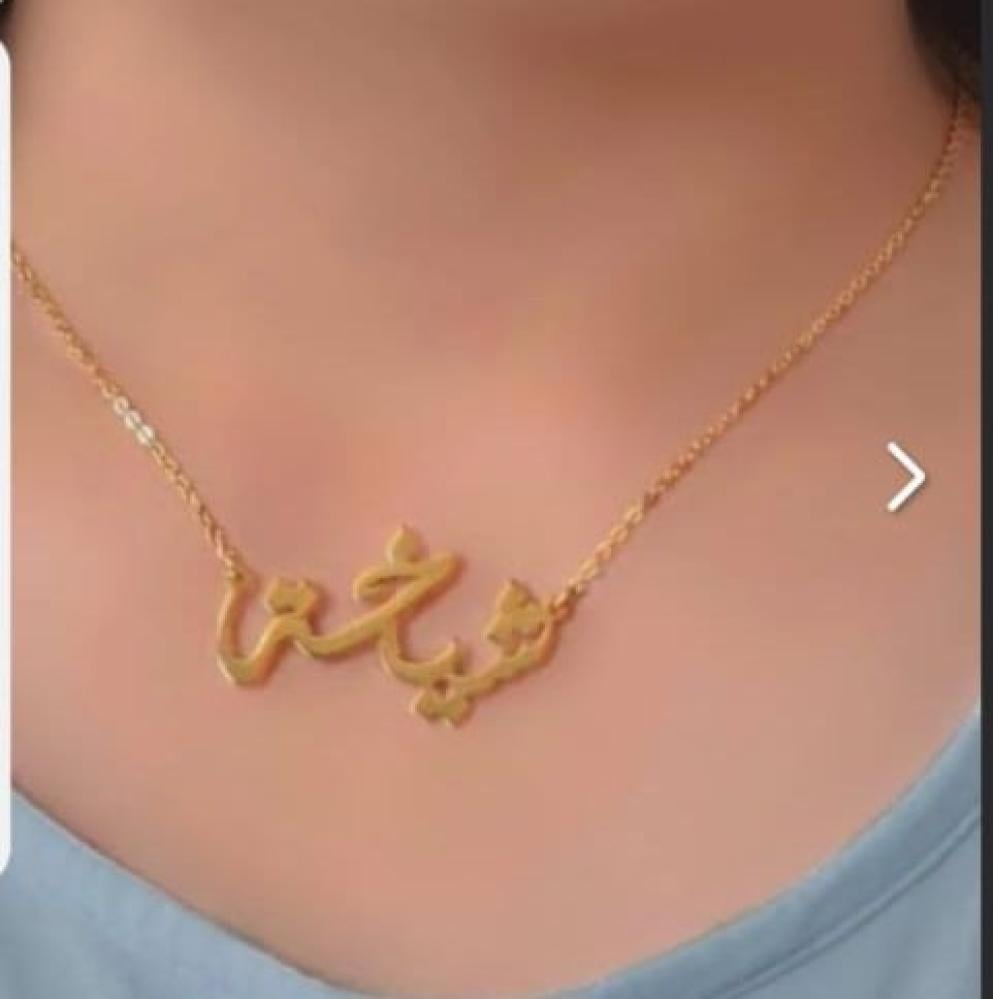
Task: Go to the next photo arrow
Action: pyautogui.click(x=905, y=477)
